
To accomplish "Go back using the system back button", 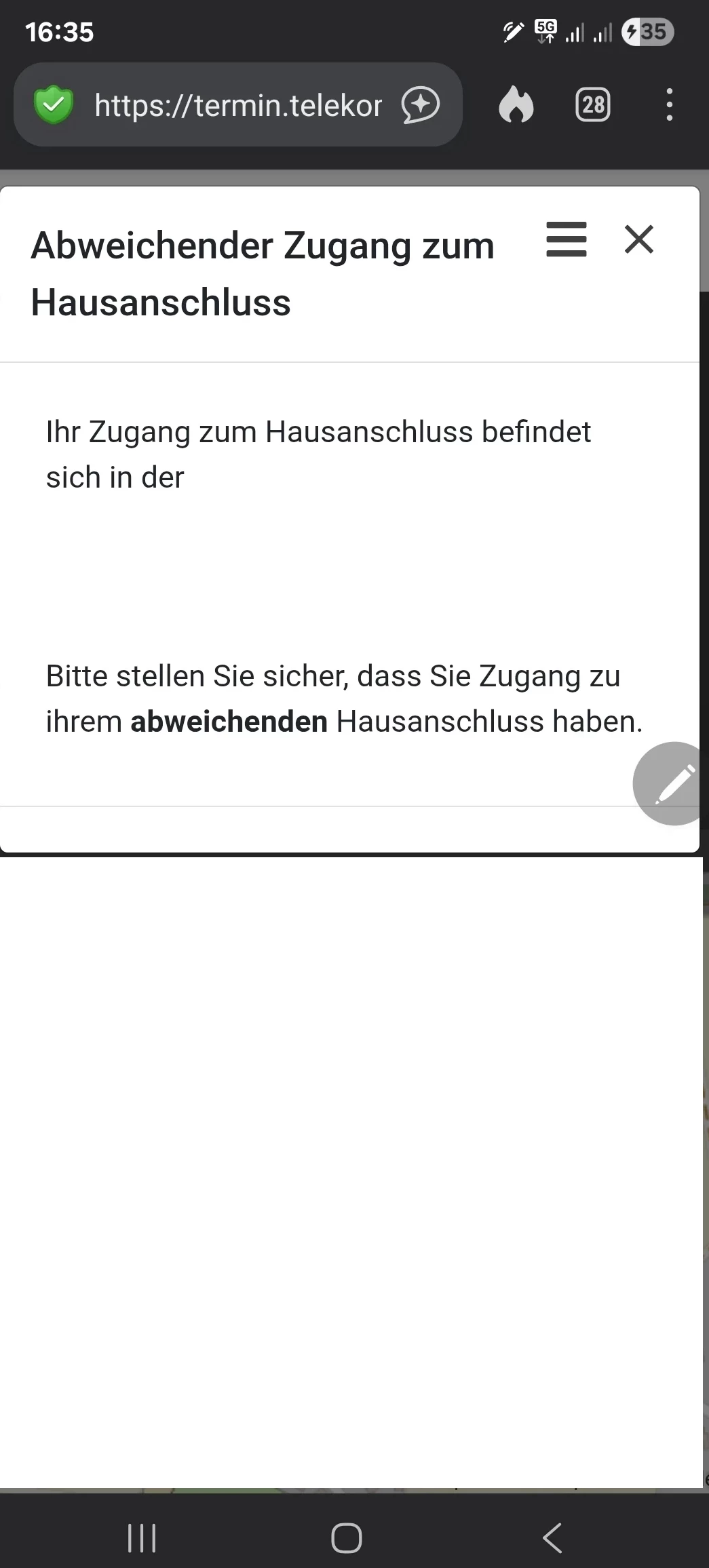I will [x=553, y=1537].
